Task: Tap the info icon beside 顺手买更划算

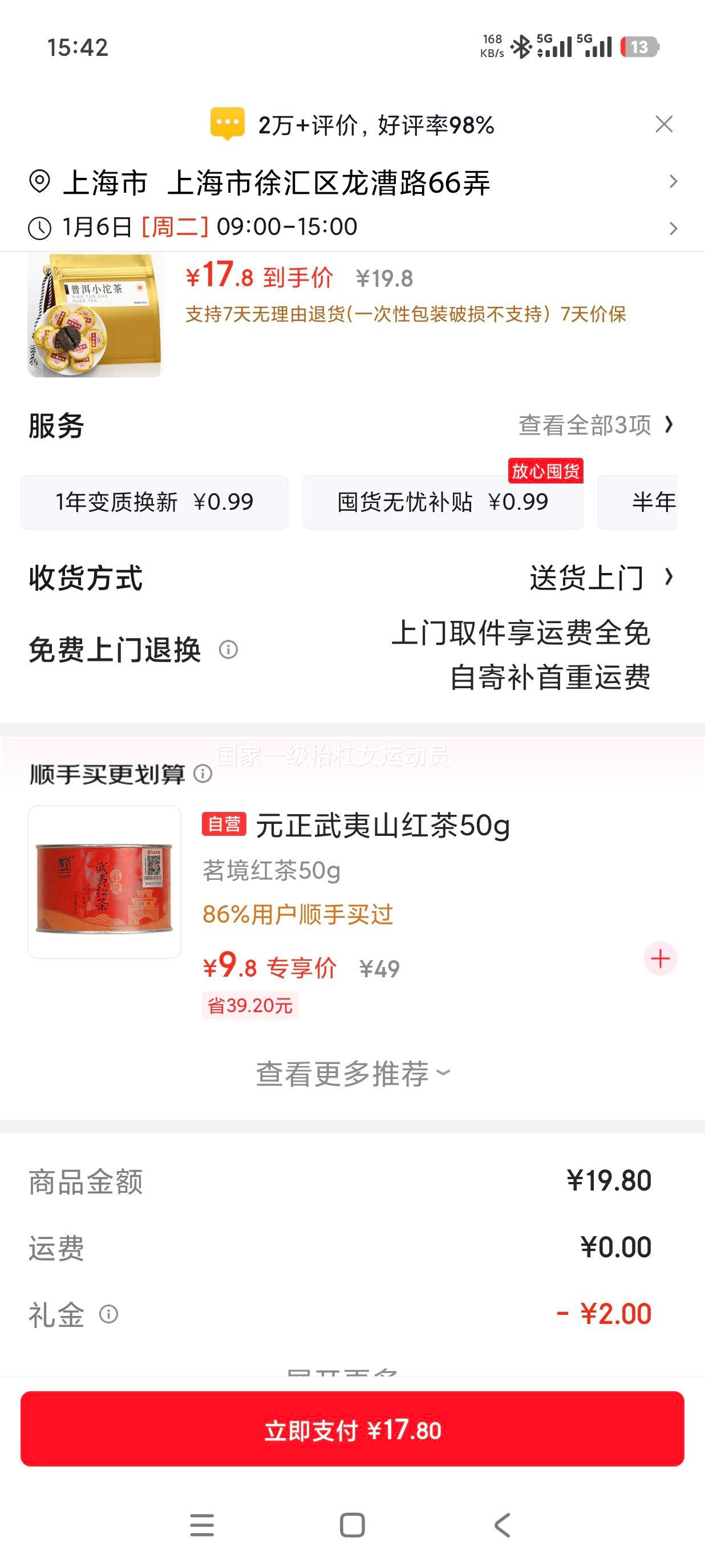Action: click(x=201, y=775)
